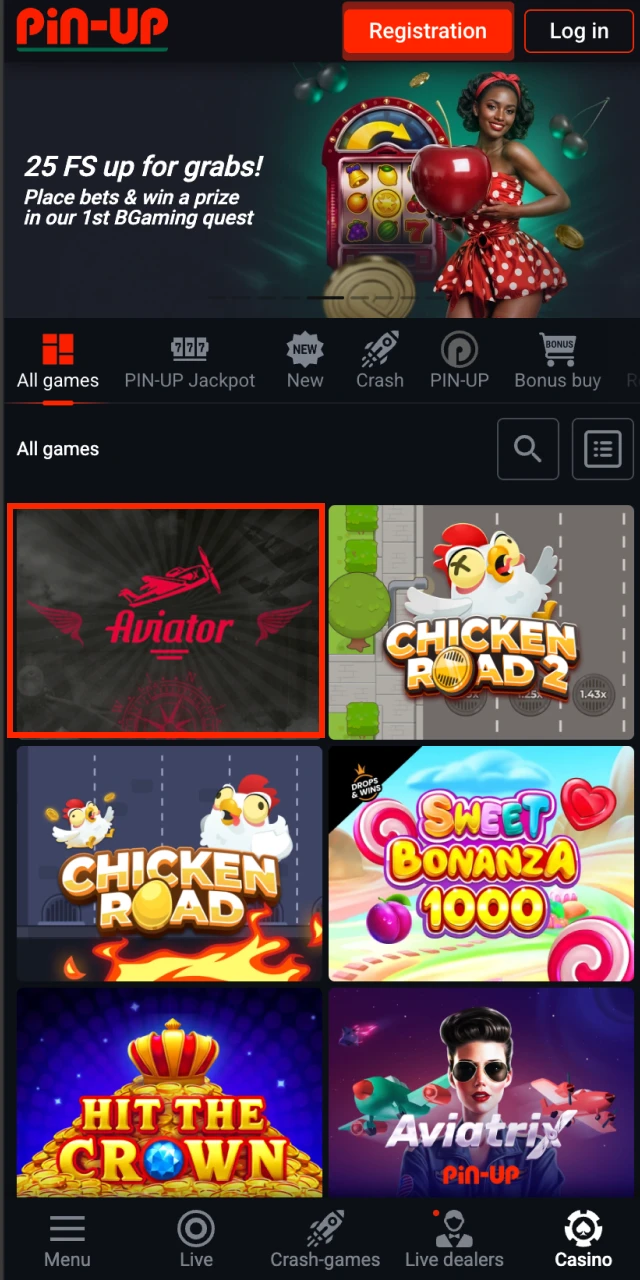Open the 25 FS BGaming quest banner
The height and width of the screenshot is (1280, 640).
pos(320,190)
